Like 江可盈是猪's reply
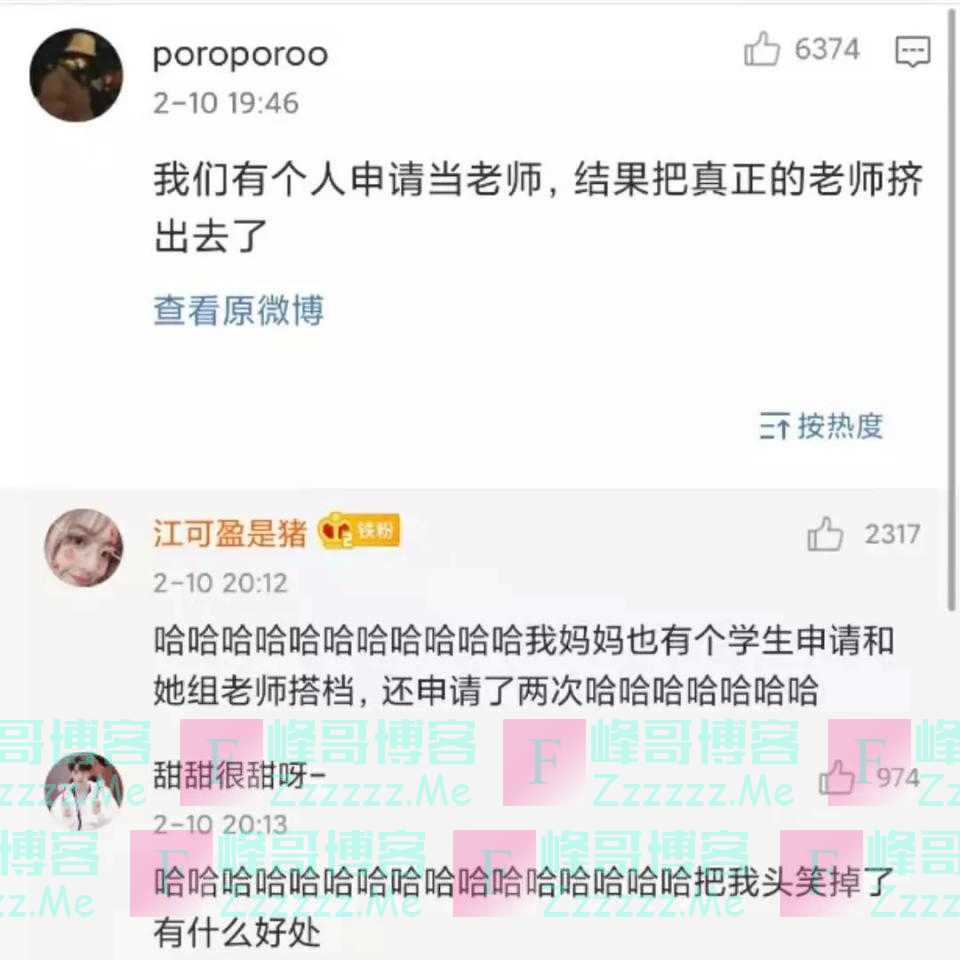 point(825,535)
